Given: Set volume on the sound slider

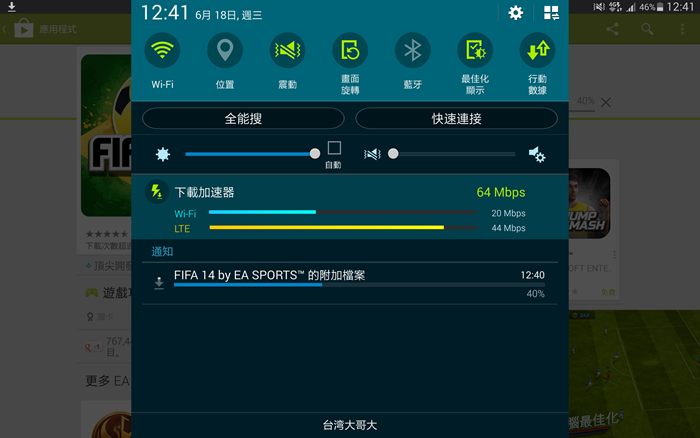Looking at the screenshot, I should (455, 154).
